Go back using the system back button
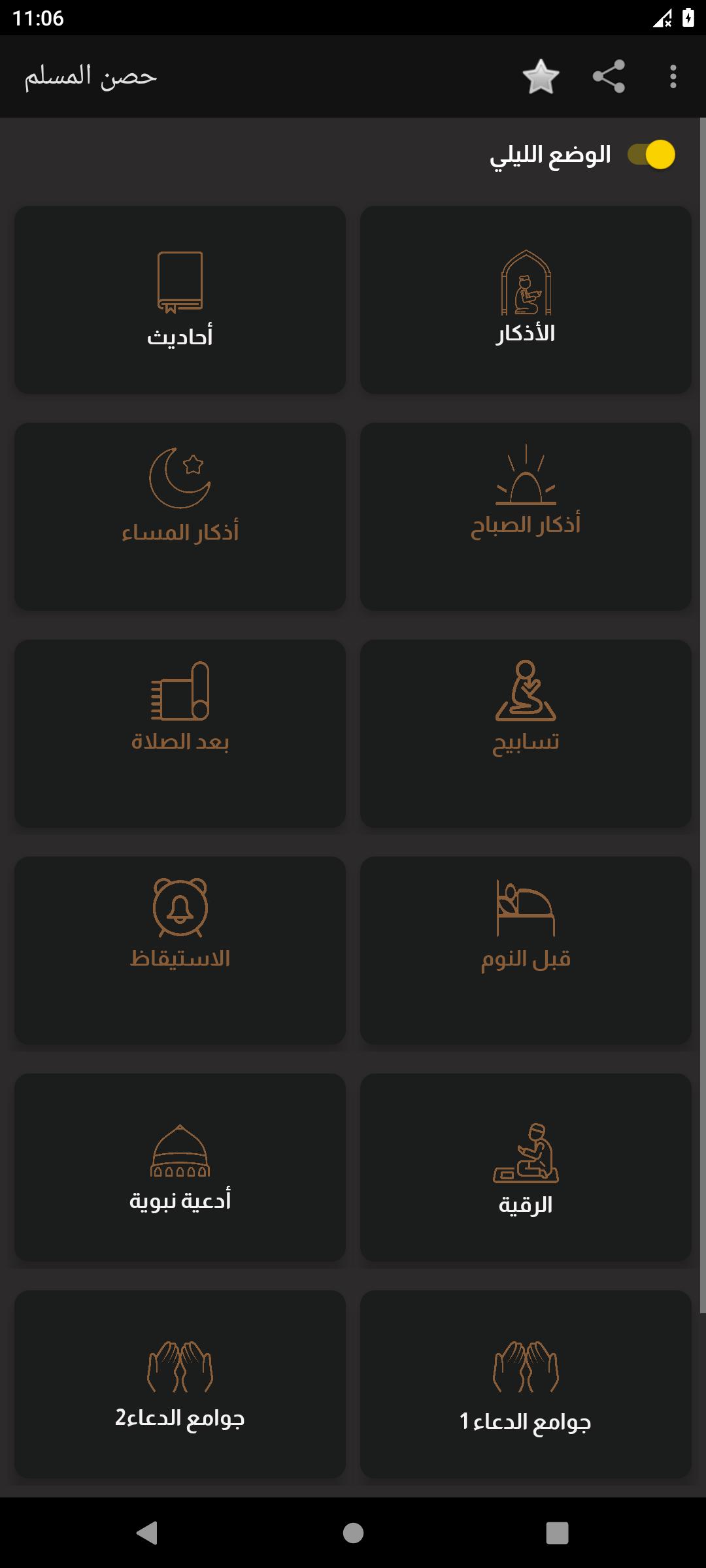Viewport: 706px width, 1568px height. (x=148, y=1533)
